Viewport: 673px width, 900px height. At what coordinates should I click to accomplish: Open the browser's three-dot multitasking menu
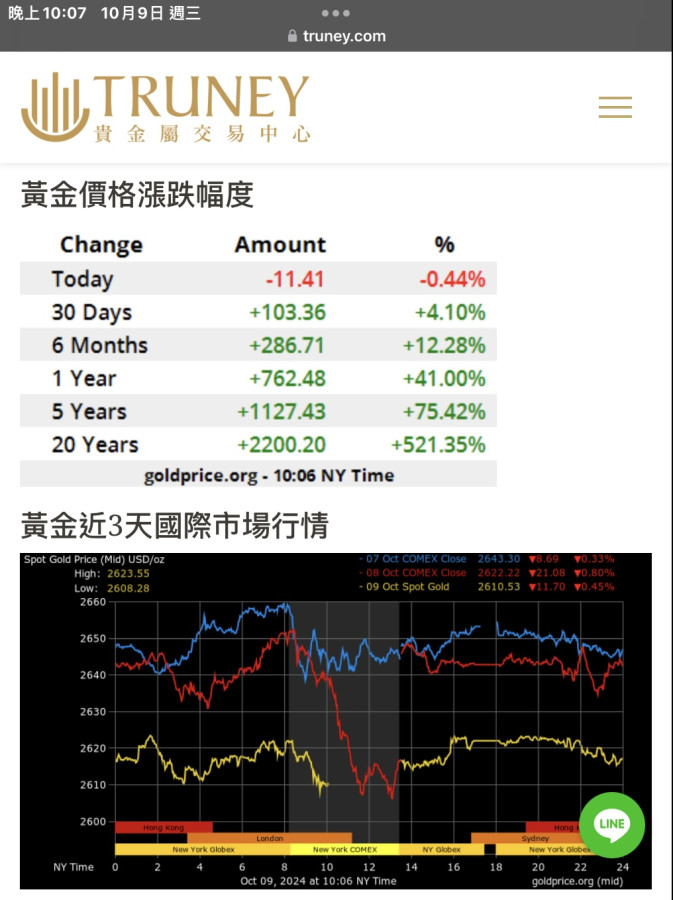pyautogui.click(x=336, y=14)
